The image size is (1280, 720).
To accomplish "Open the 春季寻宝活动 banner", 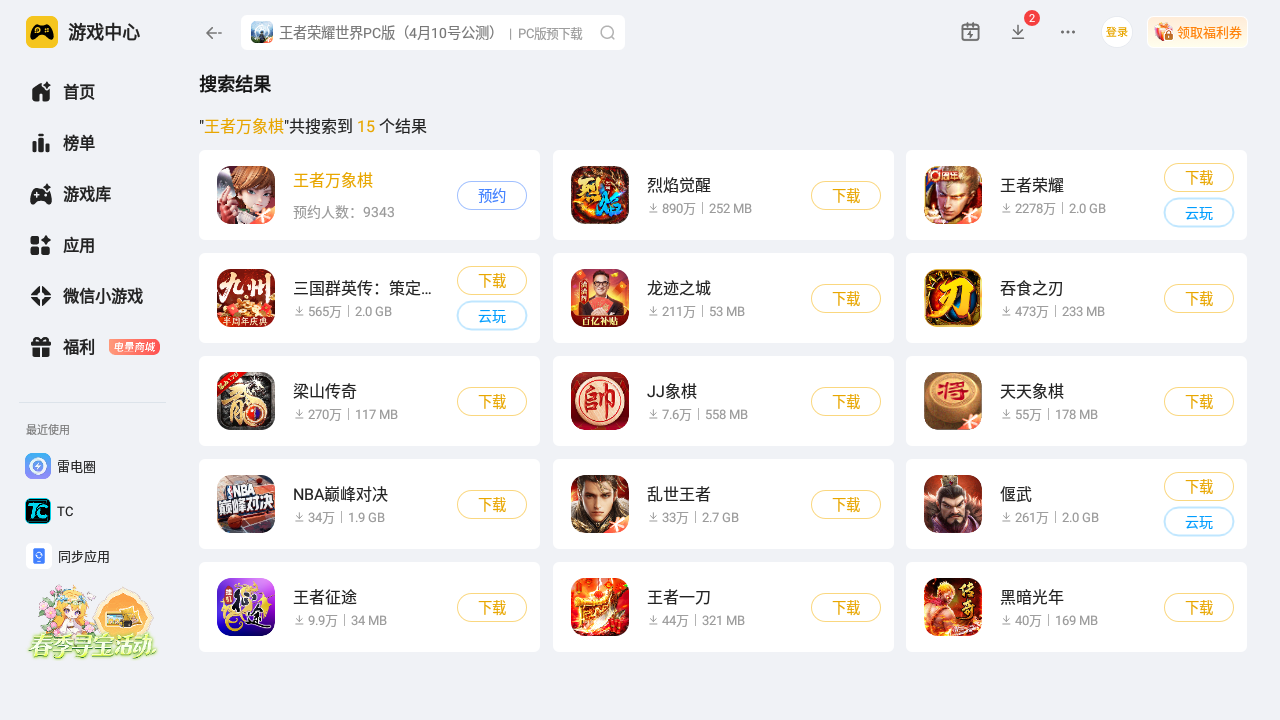I will pyautogui.click(x=92, y=624).
